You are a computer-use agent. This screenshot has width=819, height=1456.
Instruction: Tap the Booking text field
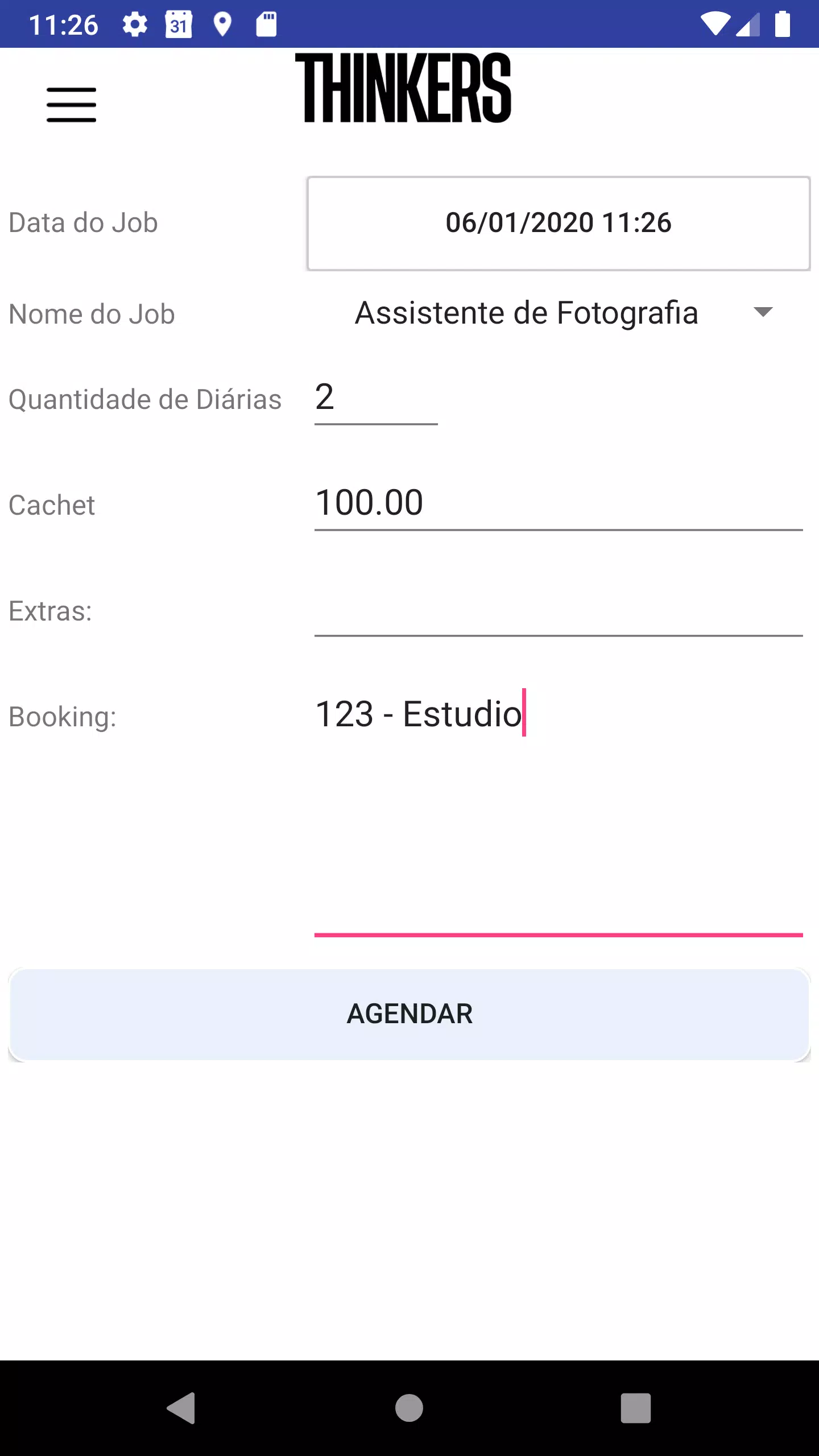point(559,812)
